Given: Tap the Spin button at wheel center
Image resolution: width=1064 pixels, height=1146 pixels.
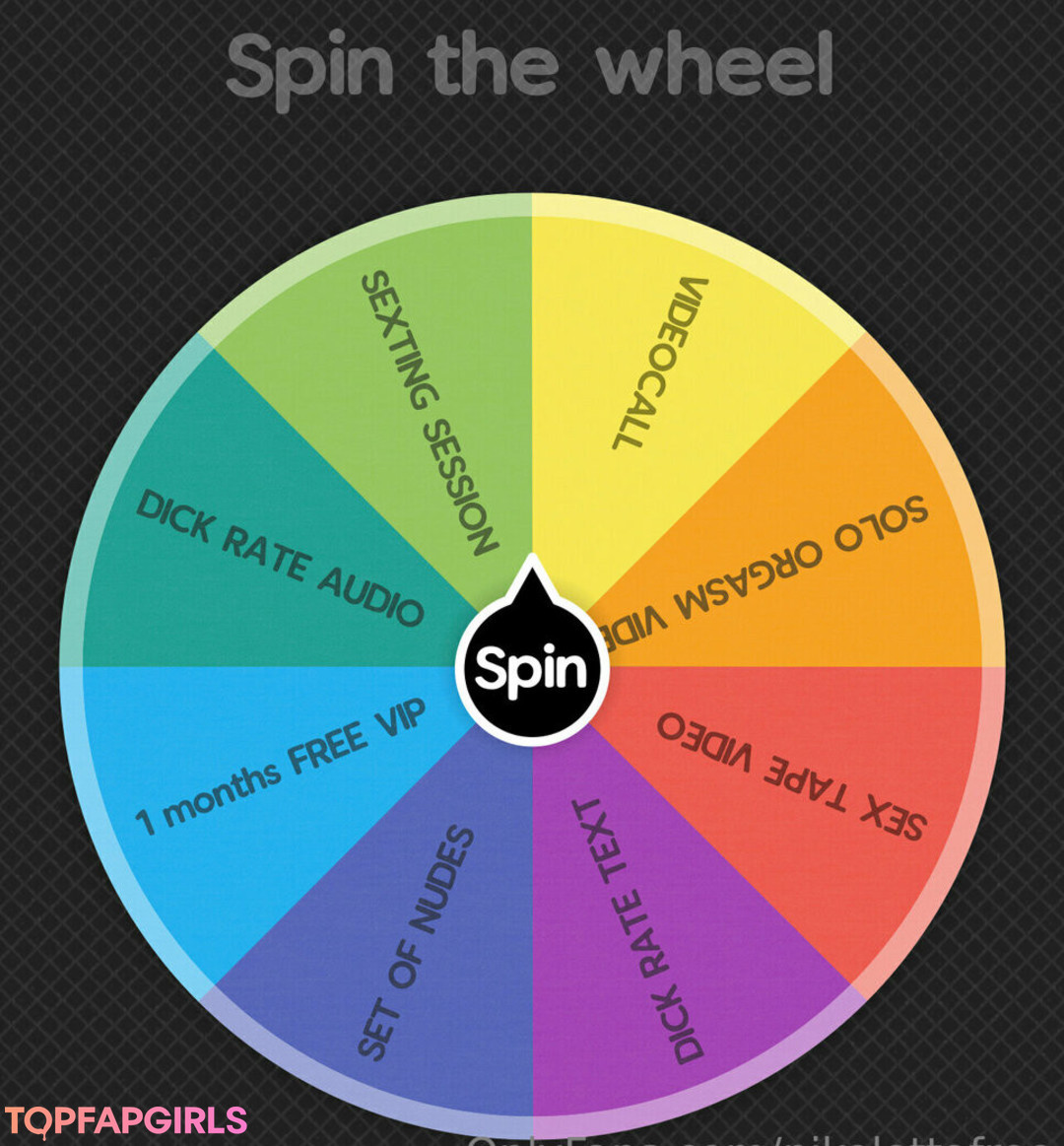Looking at the screenshot, I should [x=531, y=668].
